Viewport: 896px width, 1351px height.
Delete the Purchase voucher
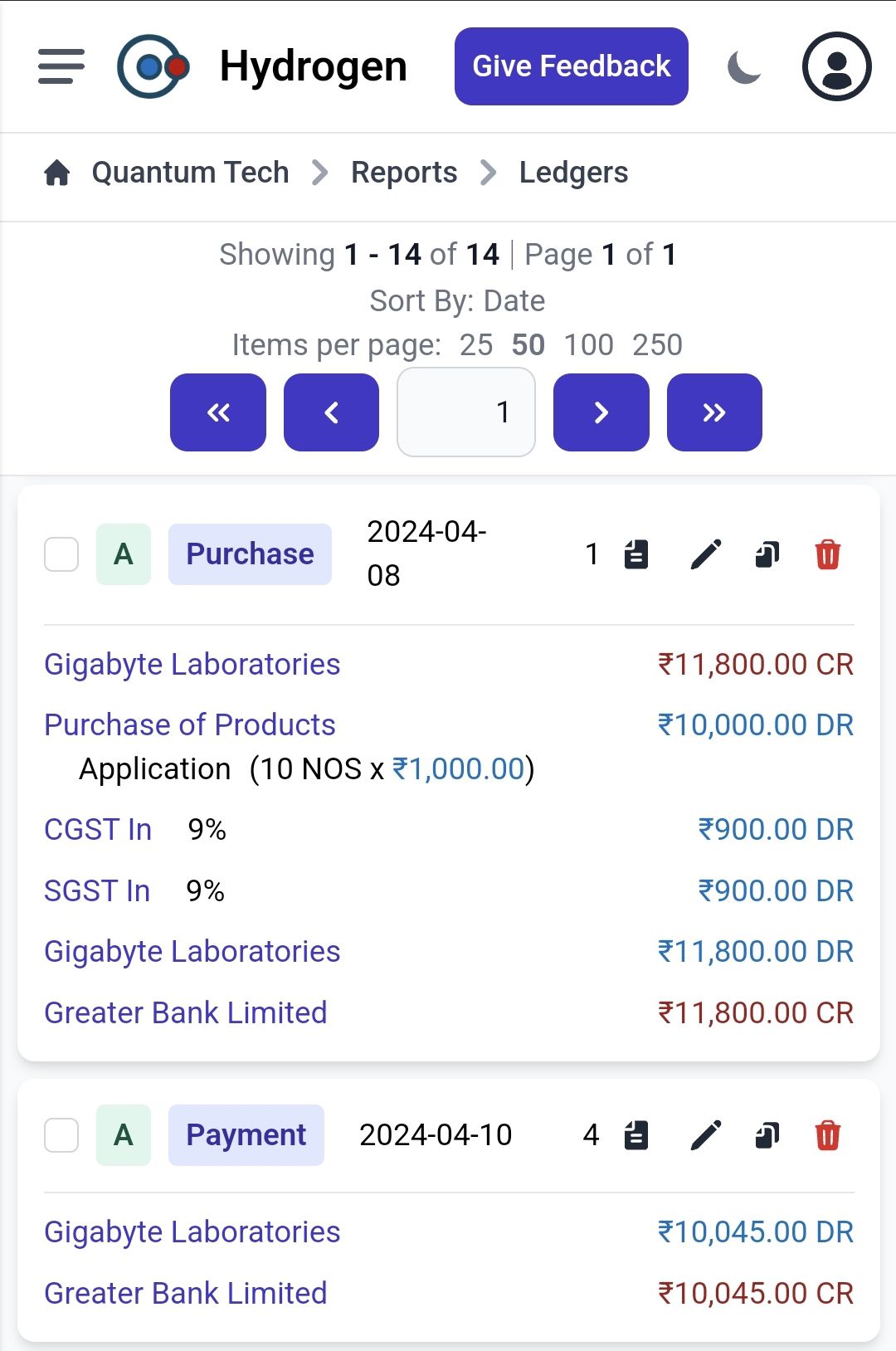827,554
